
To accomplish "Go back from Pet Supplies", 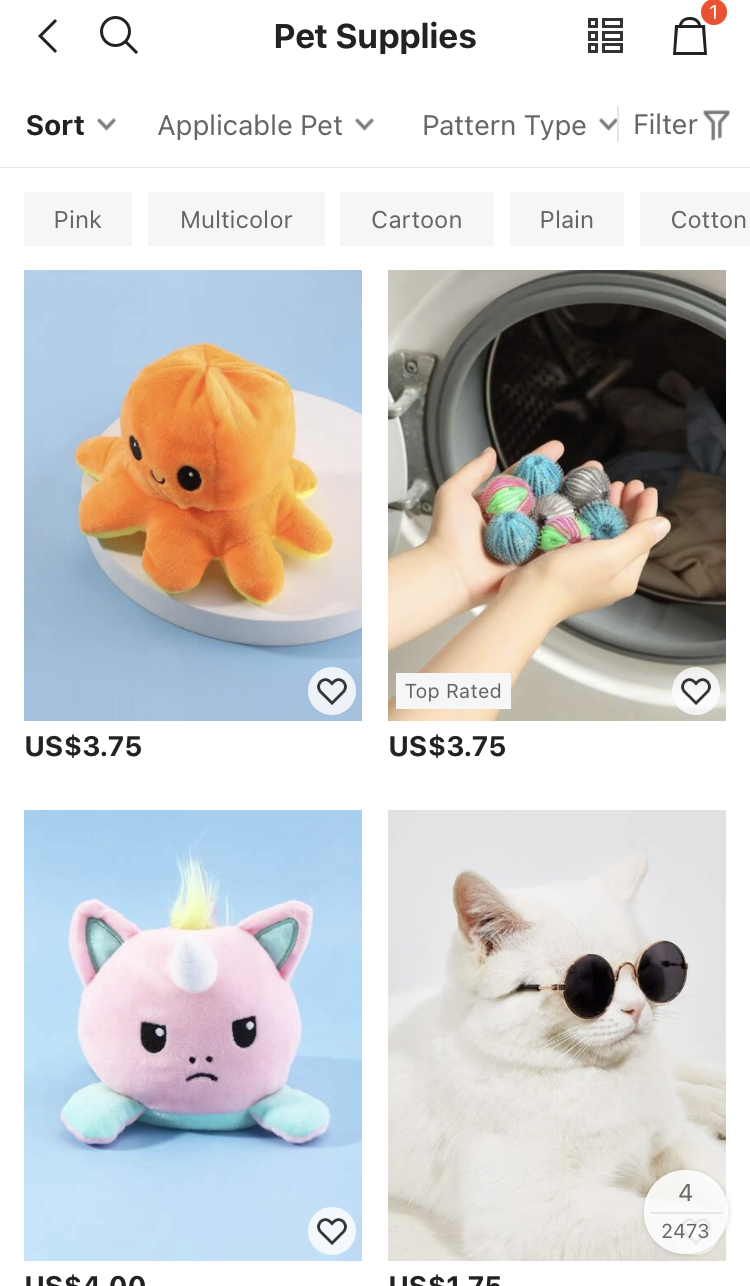I will (x=48, y=37).
